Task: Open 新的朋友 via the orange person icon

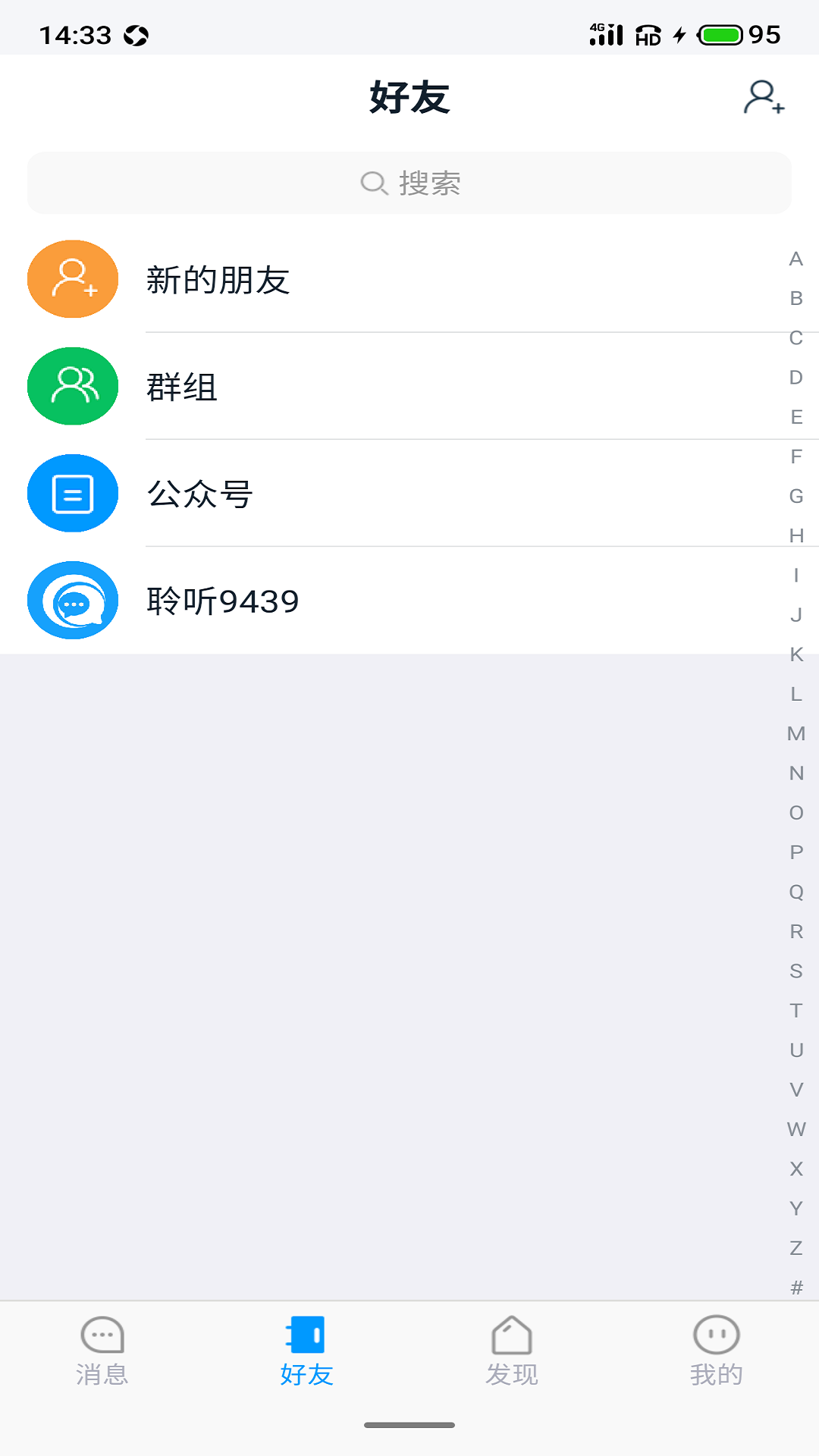Action: [72, 279]
